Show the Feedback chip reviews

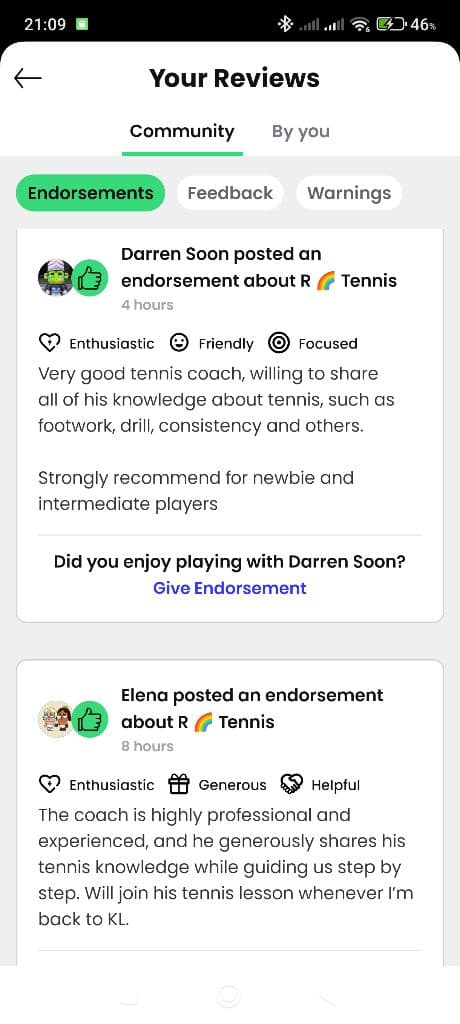230,193
